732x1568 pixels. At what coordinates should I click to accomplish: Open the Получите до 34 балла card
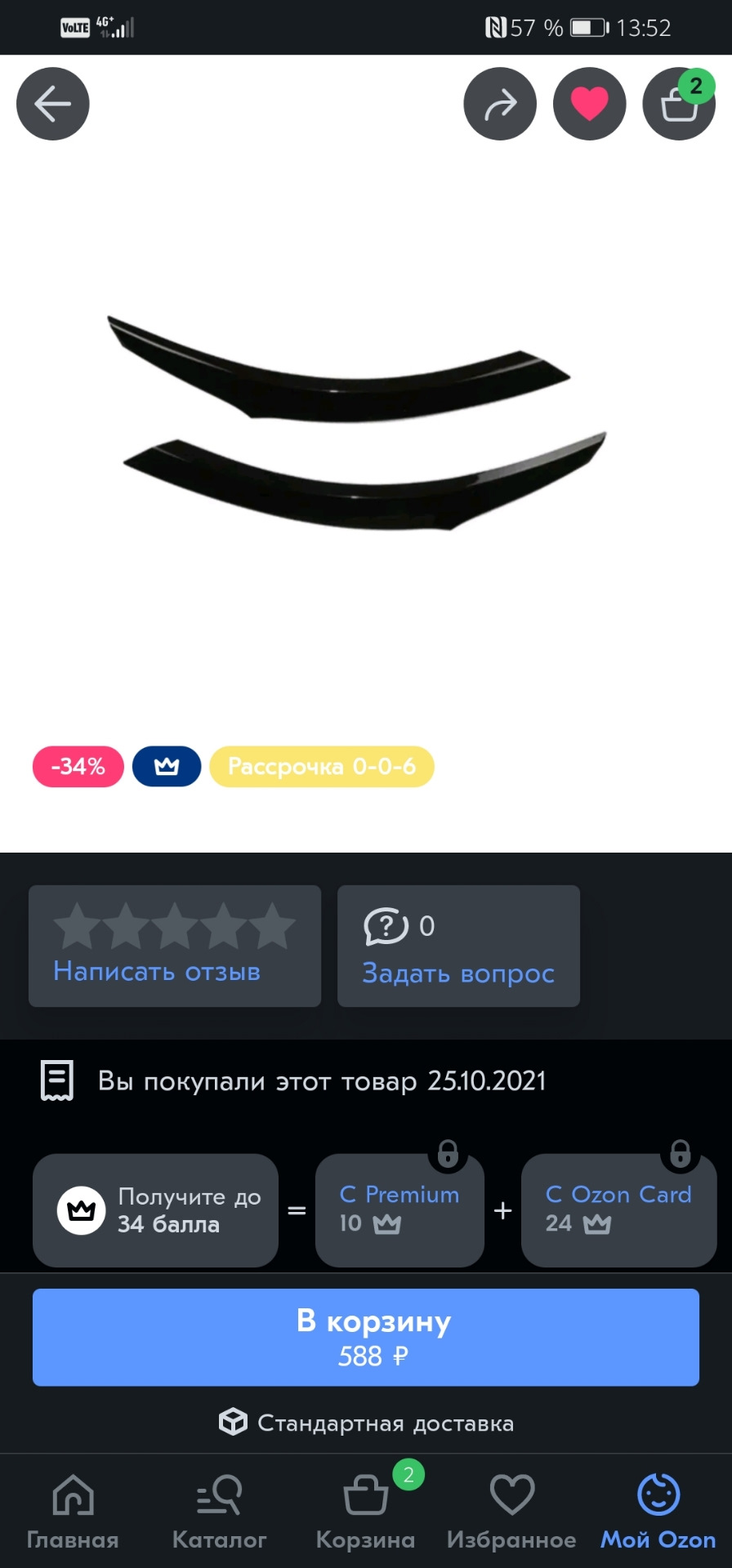click(155, 1210)
